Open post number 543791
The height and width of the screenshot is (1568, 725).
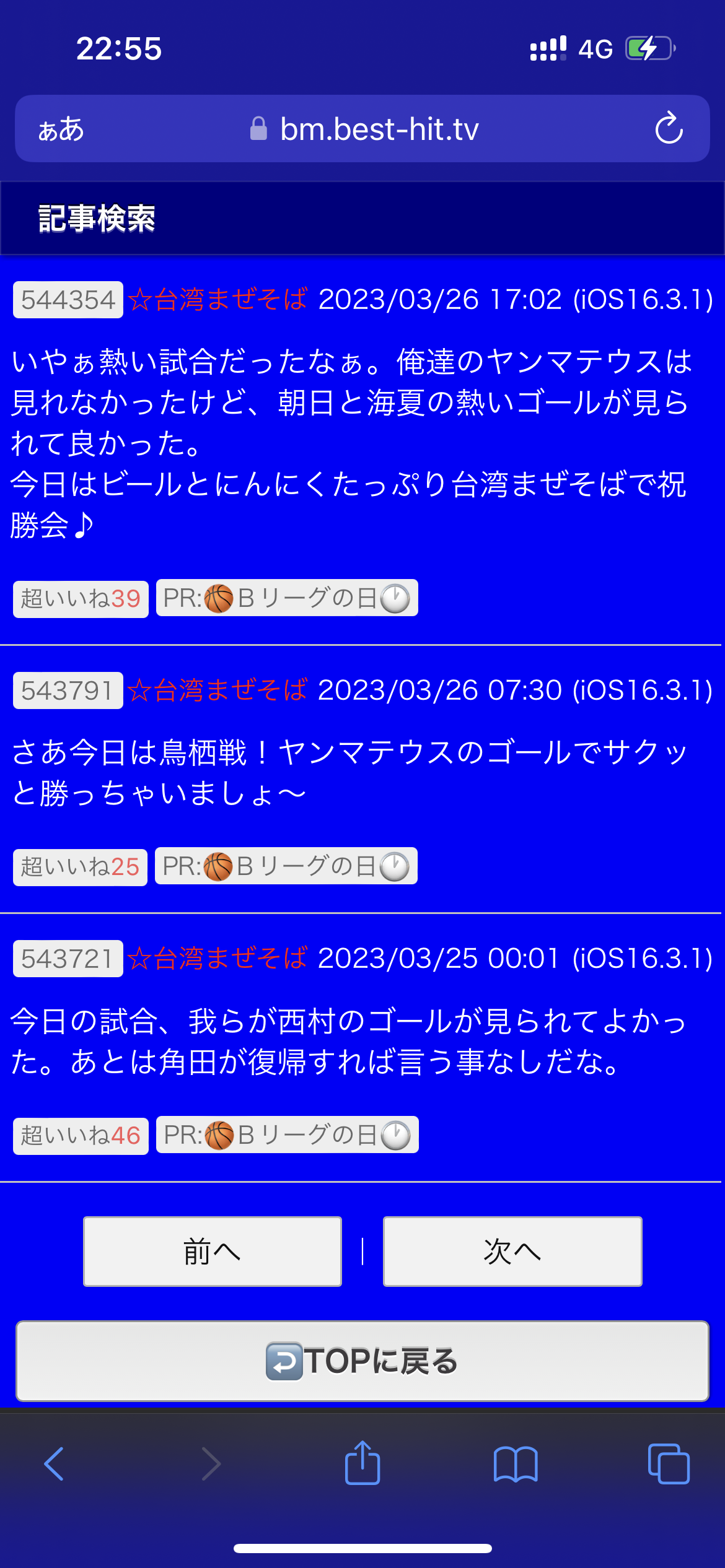tap(68, 690)
